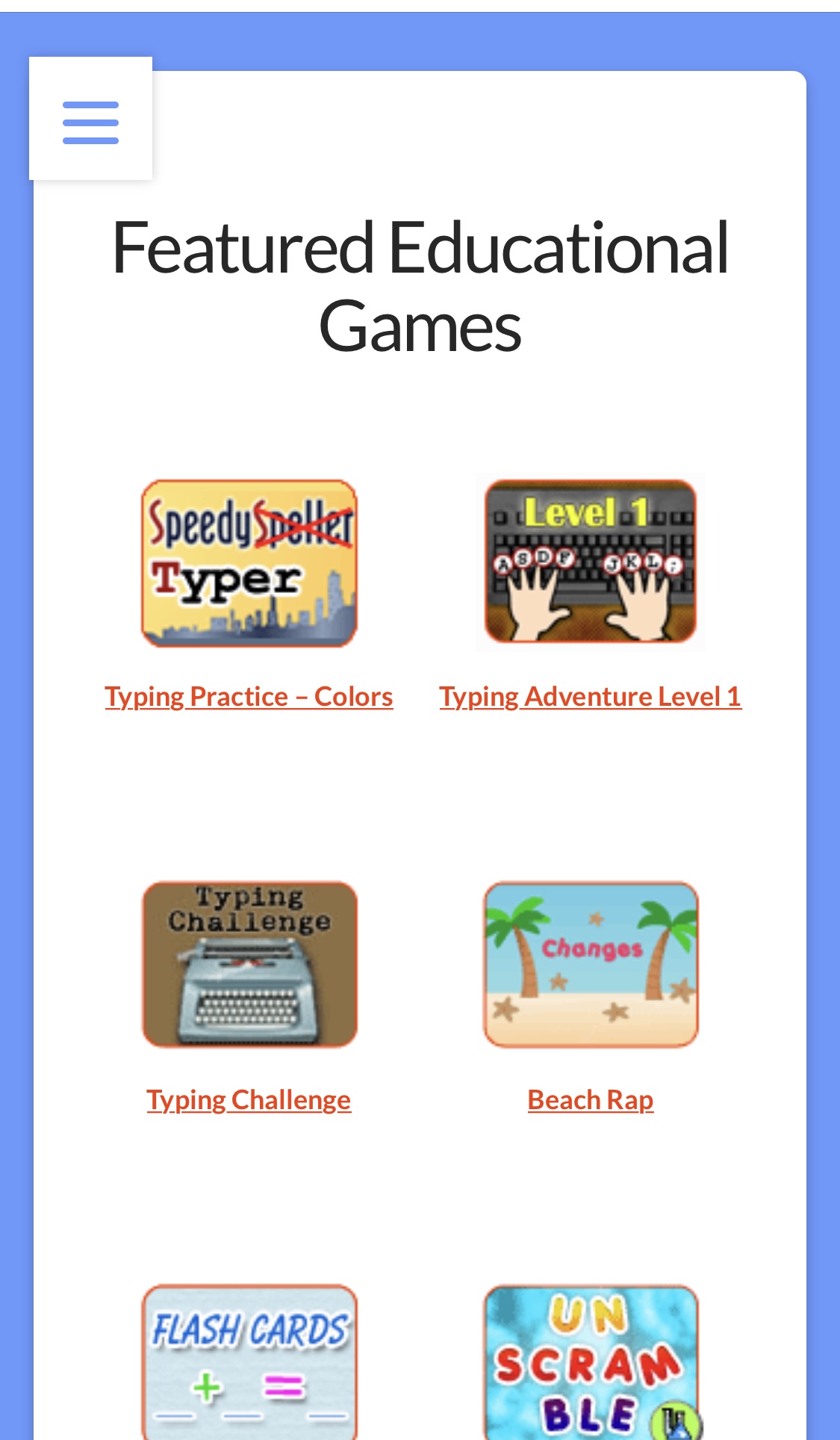Open the Speedy Typer game thumbnail

point(249,563)
